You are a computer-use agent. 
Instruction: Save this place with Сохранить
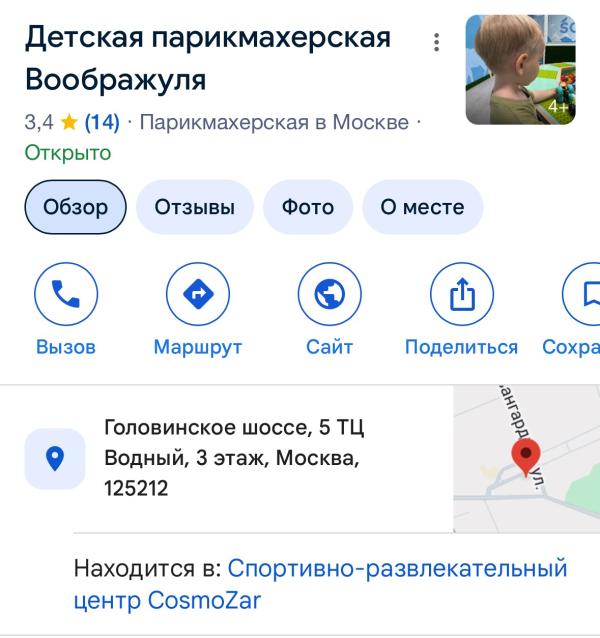[x=580, y=296]
